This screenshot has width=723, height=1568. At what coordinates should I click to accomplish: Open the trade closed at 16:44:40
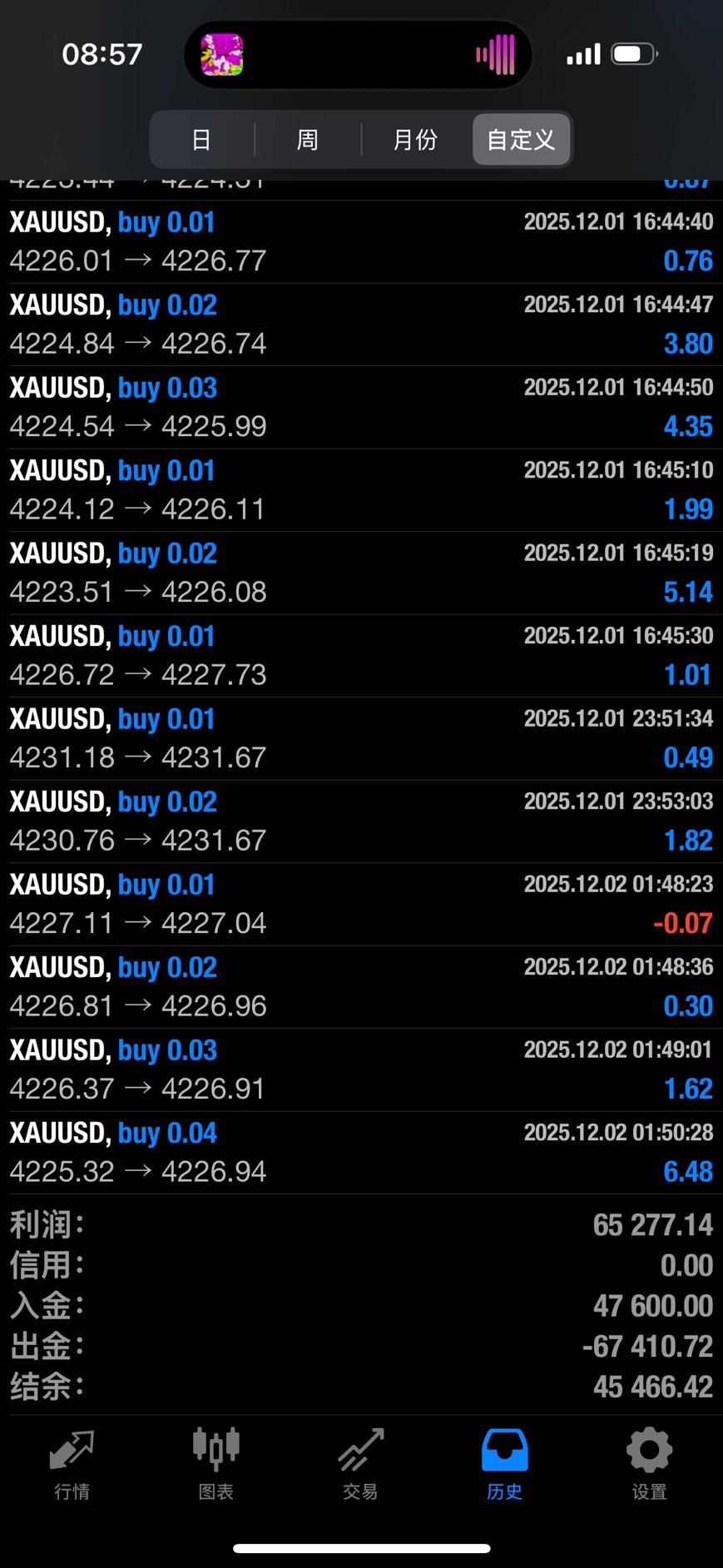coord(361,241)
